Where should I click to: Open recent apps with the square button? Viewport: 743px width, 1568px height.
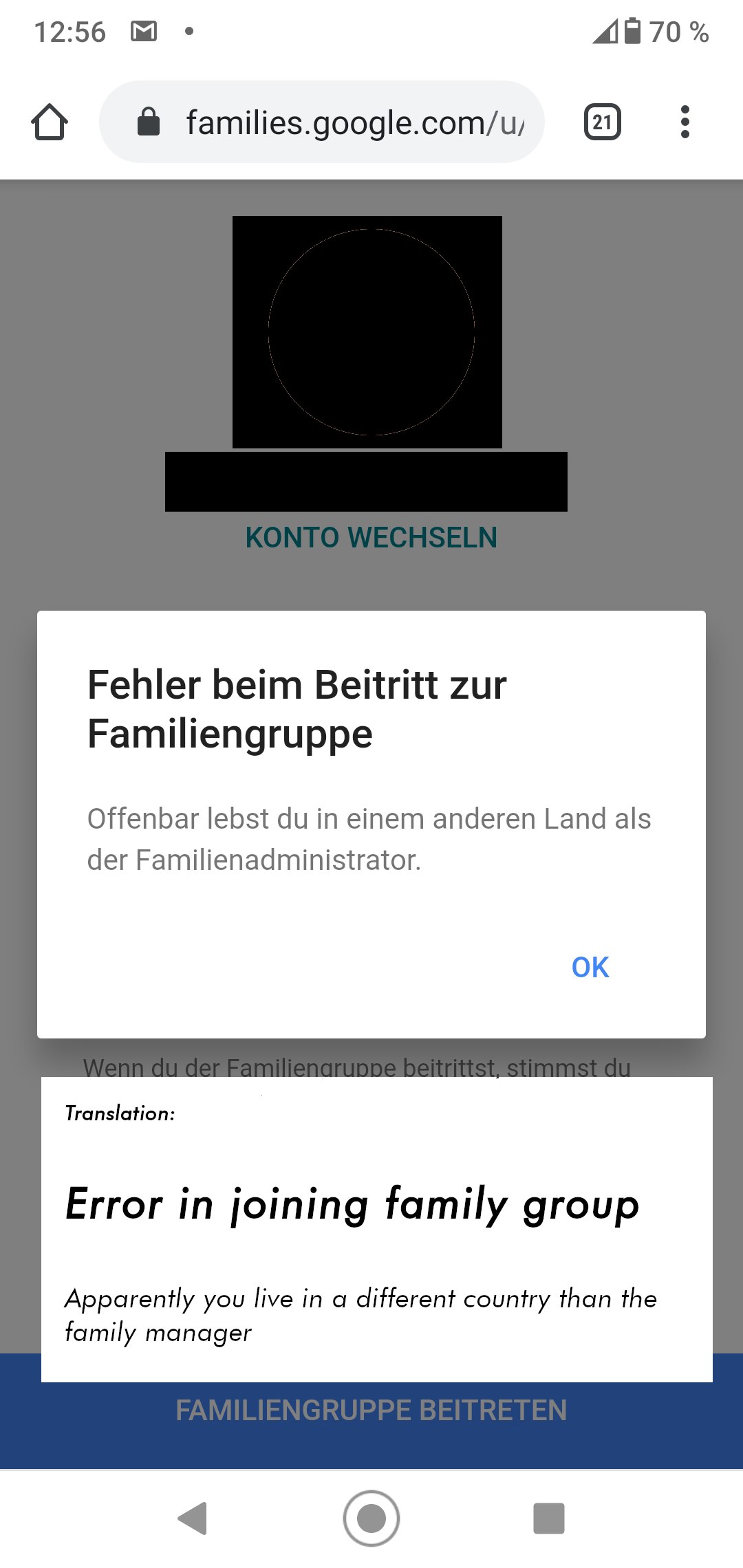pos(549,1518)
